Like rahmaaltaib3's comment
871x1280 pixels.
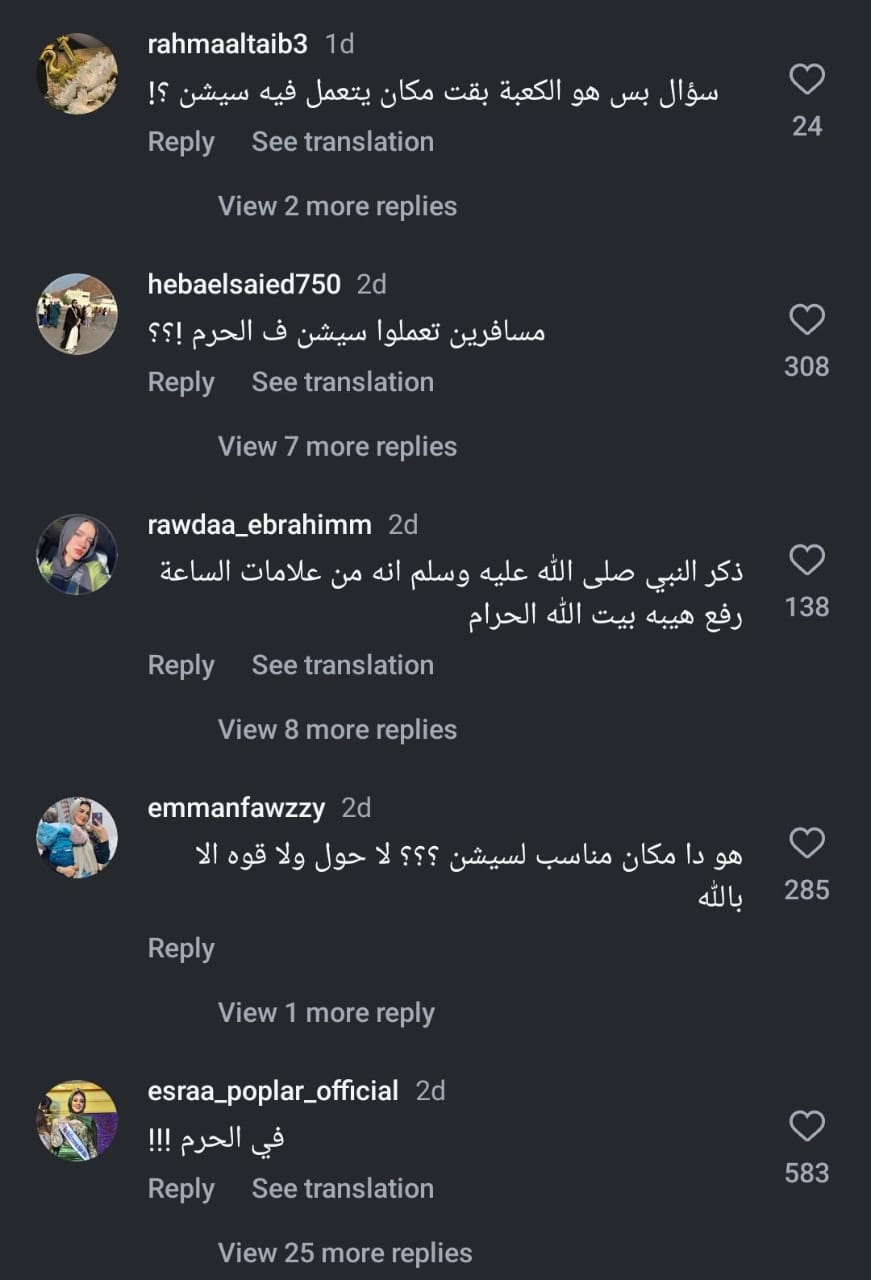(806, 80)
